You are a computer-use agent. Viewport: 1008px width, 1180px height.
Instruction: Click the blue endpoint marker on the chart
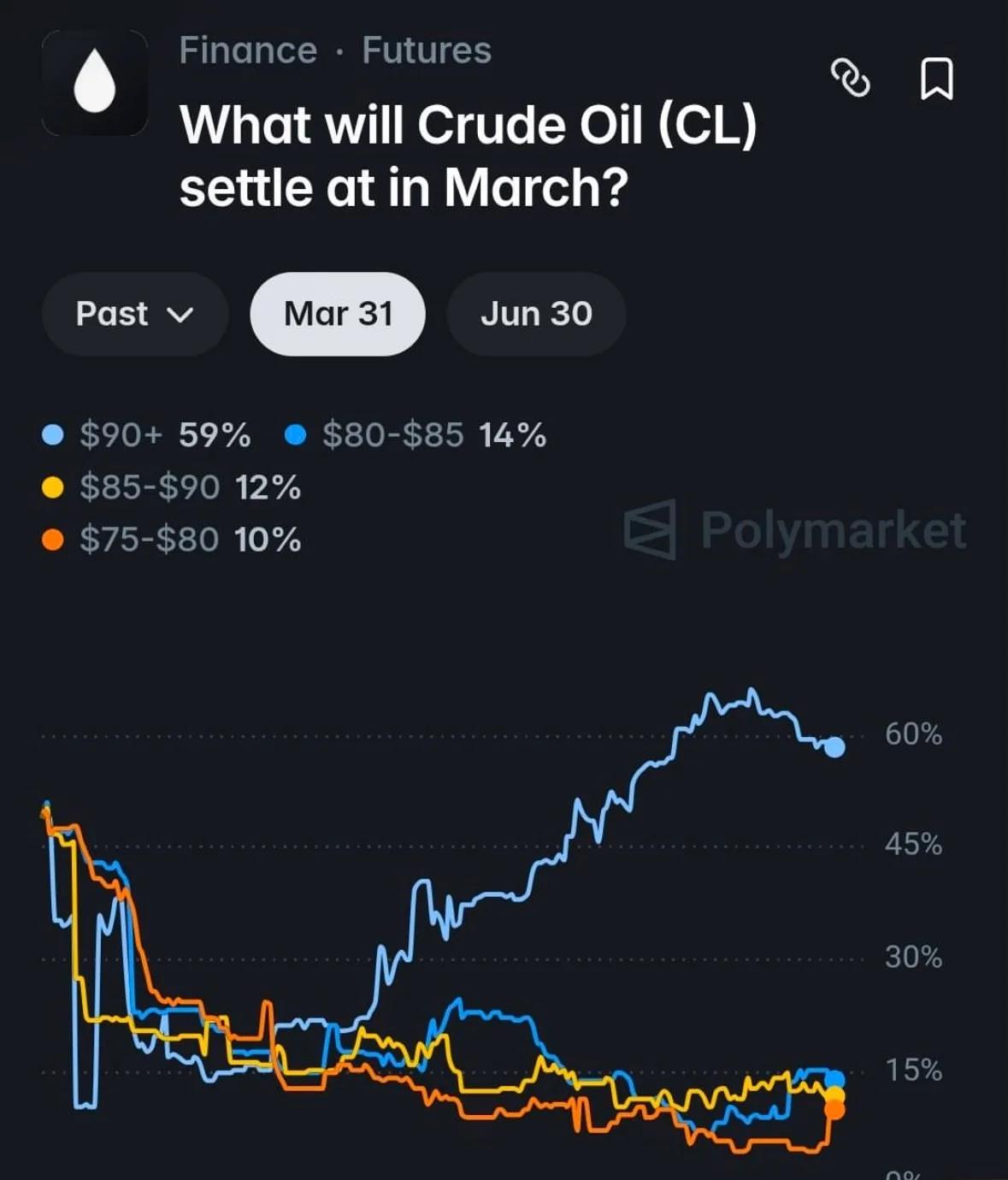click(835, 748)
